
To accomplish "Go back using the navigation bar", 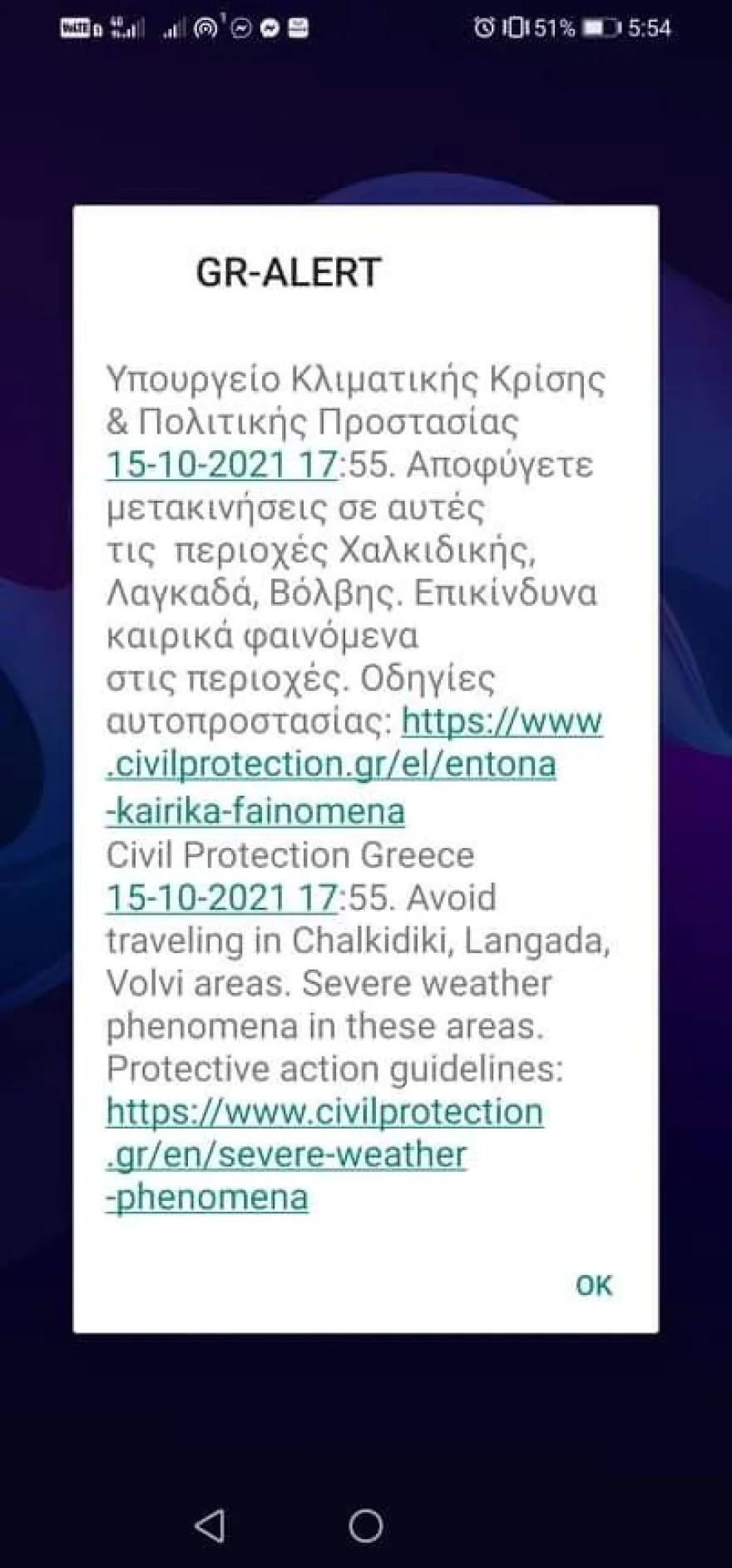I will tap(210, 1525).
